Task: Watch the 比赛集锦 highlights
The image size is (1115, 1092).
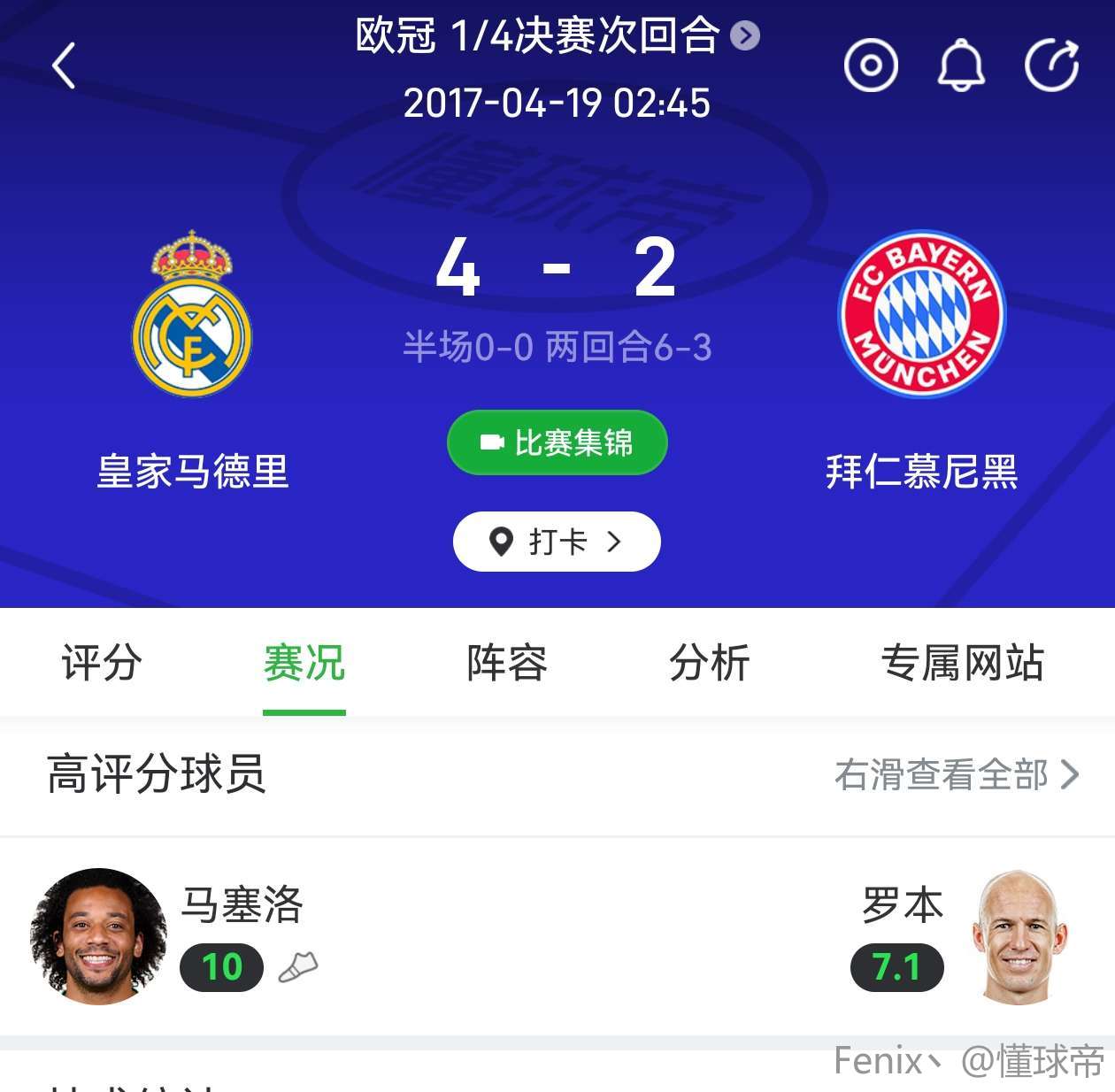Action: coord(557,442)
